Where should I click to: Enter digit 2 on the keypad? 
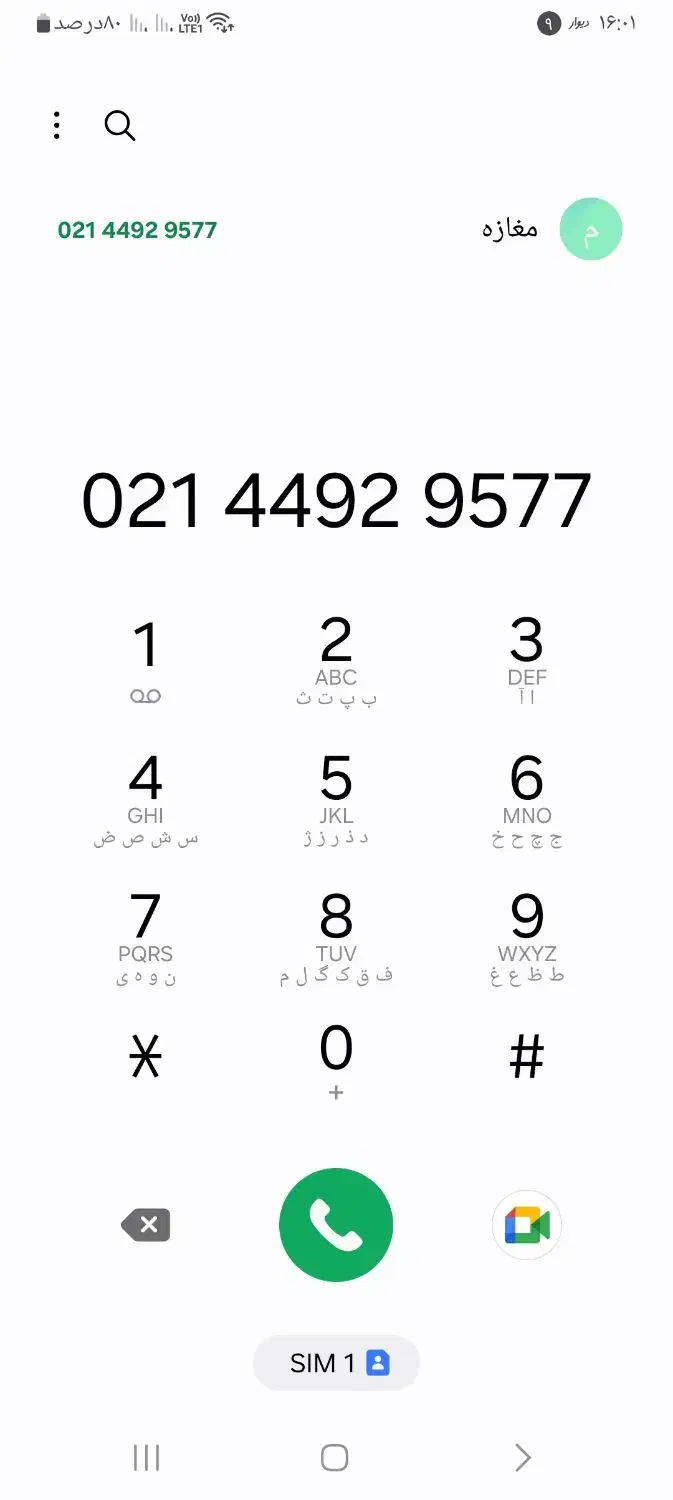pyautogui.click(x=336, y=661)
